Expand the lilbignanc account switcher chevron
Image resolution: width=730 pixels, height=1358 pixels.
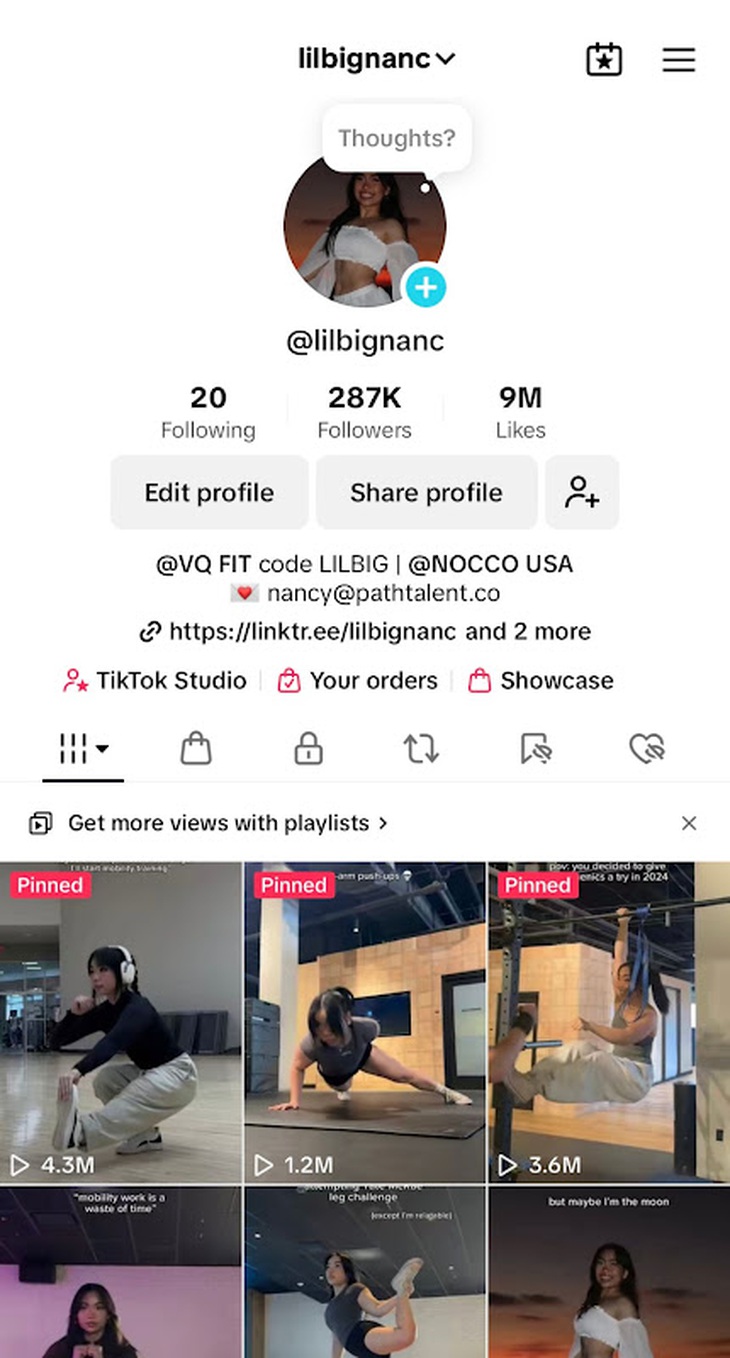[446, 59]
